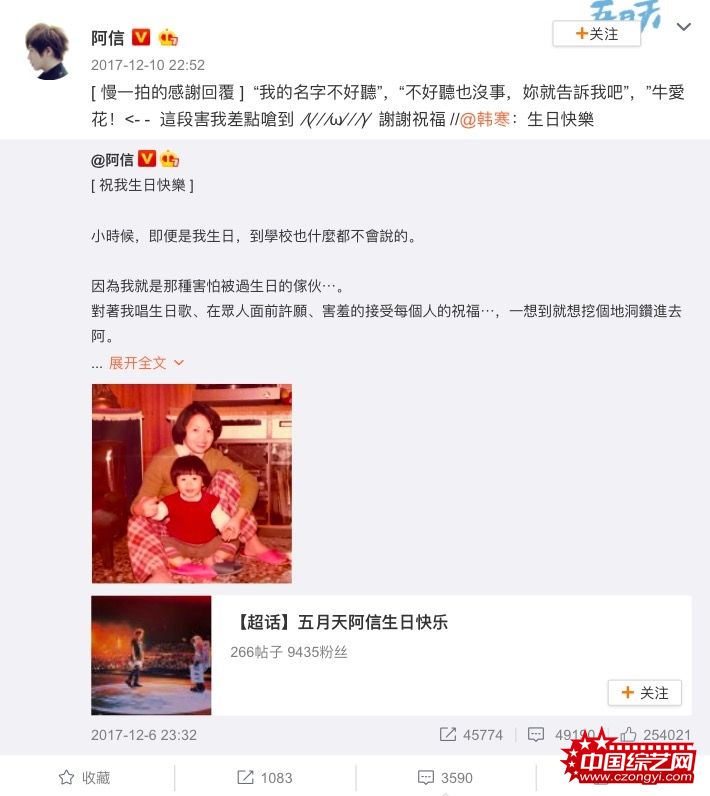710x796 pixels.
Task: Follow the super topic with its 关注 button
Action: (x=644, y=692)
